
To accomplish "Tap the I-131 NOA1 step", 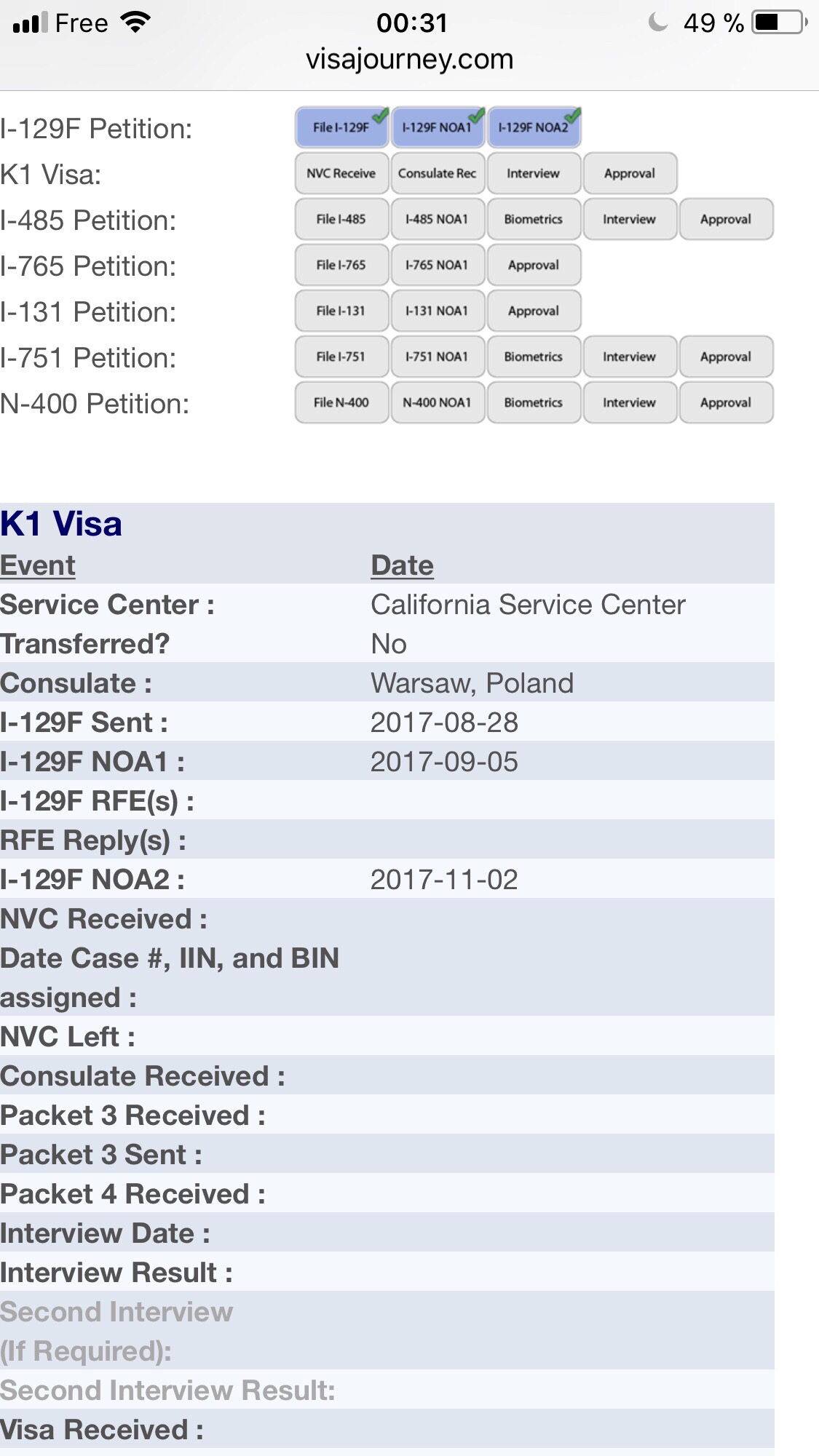I will tap(438, 311).
